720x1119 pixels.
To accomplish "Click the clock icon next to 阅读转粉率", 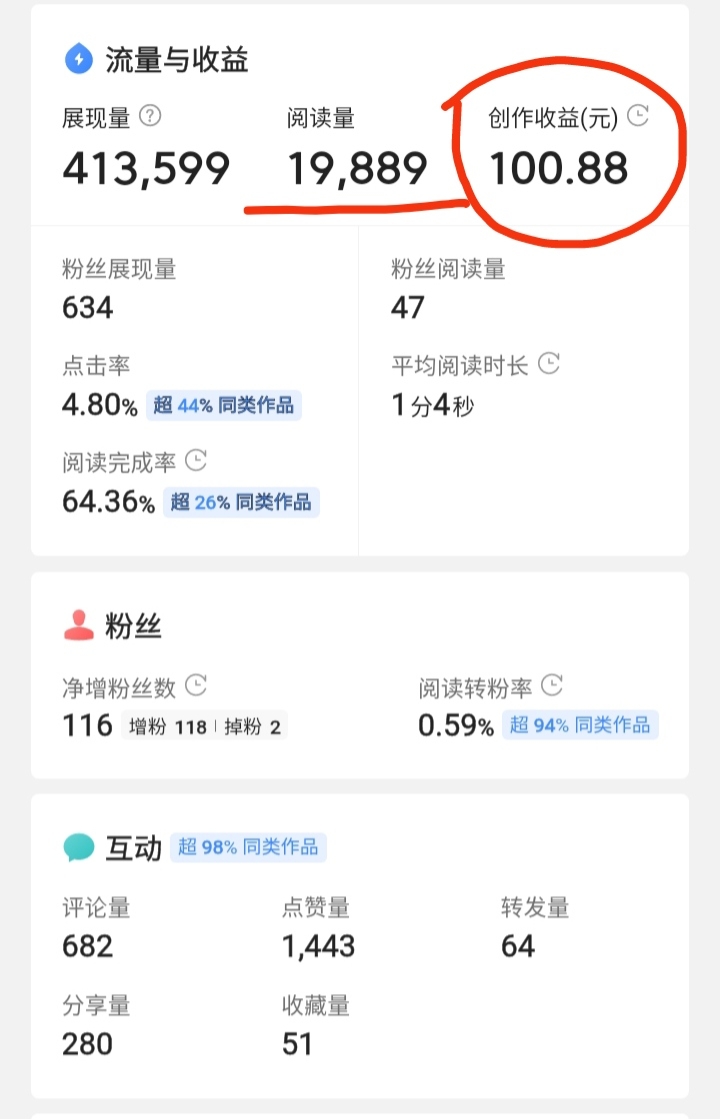I will (x=553, y=686).
